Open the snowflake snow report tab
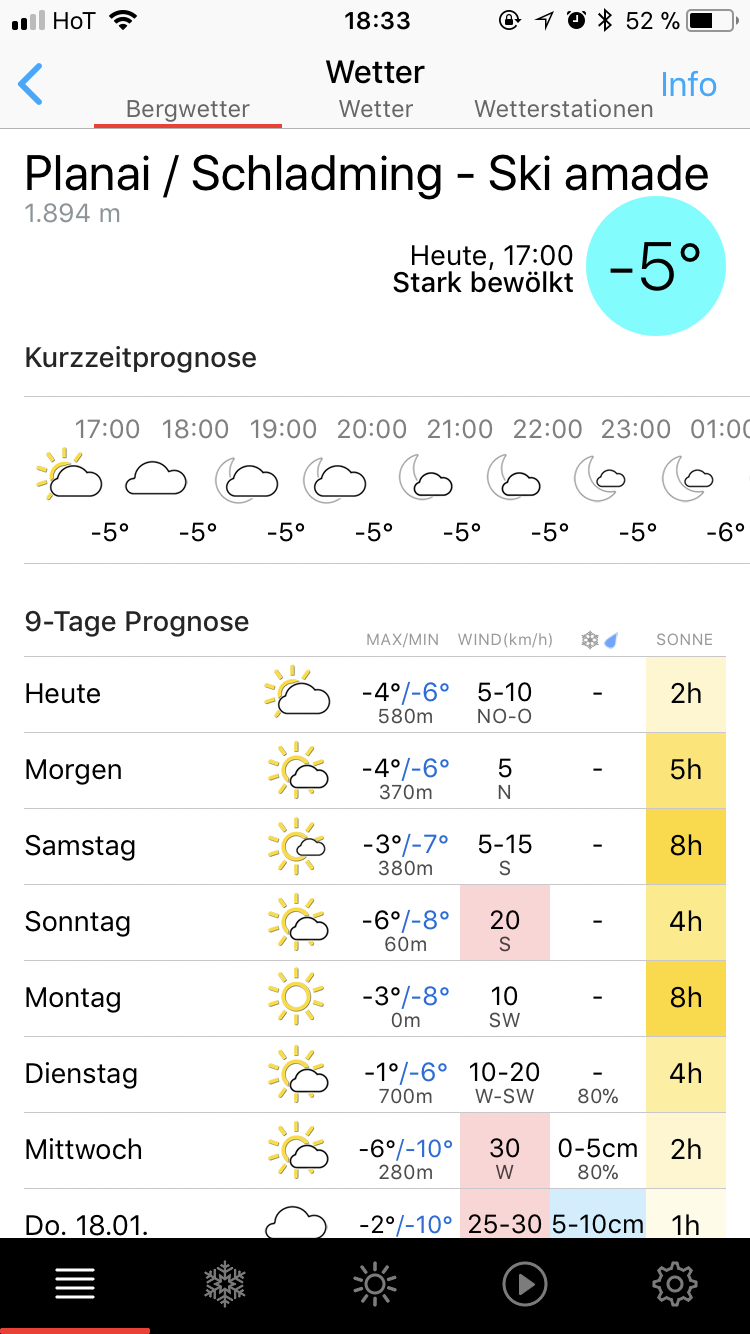Viewport: 750px width, 1334px height. click(x=225, y=1284)
